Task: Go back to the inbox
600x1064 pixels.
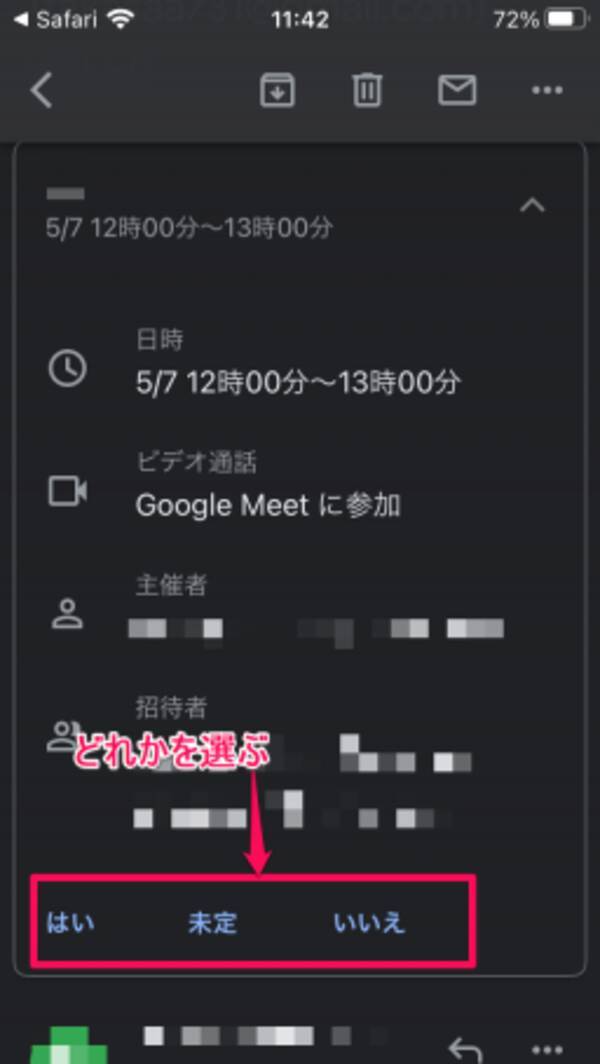Action: tap(41, 91)
